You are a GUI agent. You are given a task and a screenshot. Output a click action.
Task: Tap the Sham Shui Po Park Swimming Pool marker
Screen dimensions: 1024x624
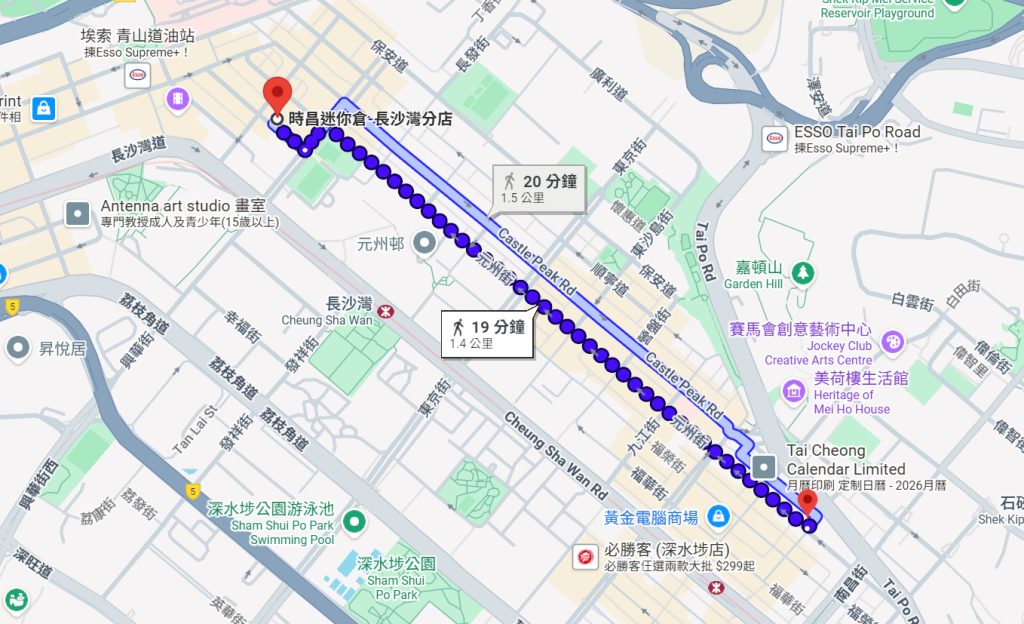click(x=354, y=521)
